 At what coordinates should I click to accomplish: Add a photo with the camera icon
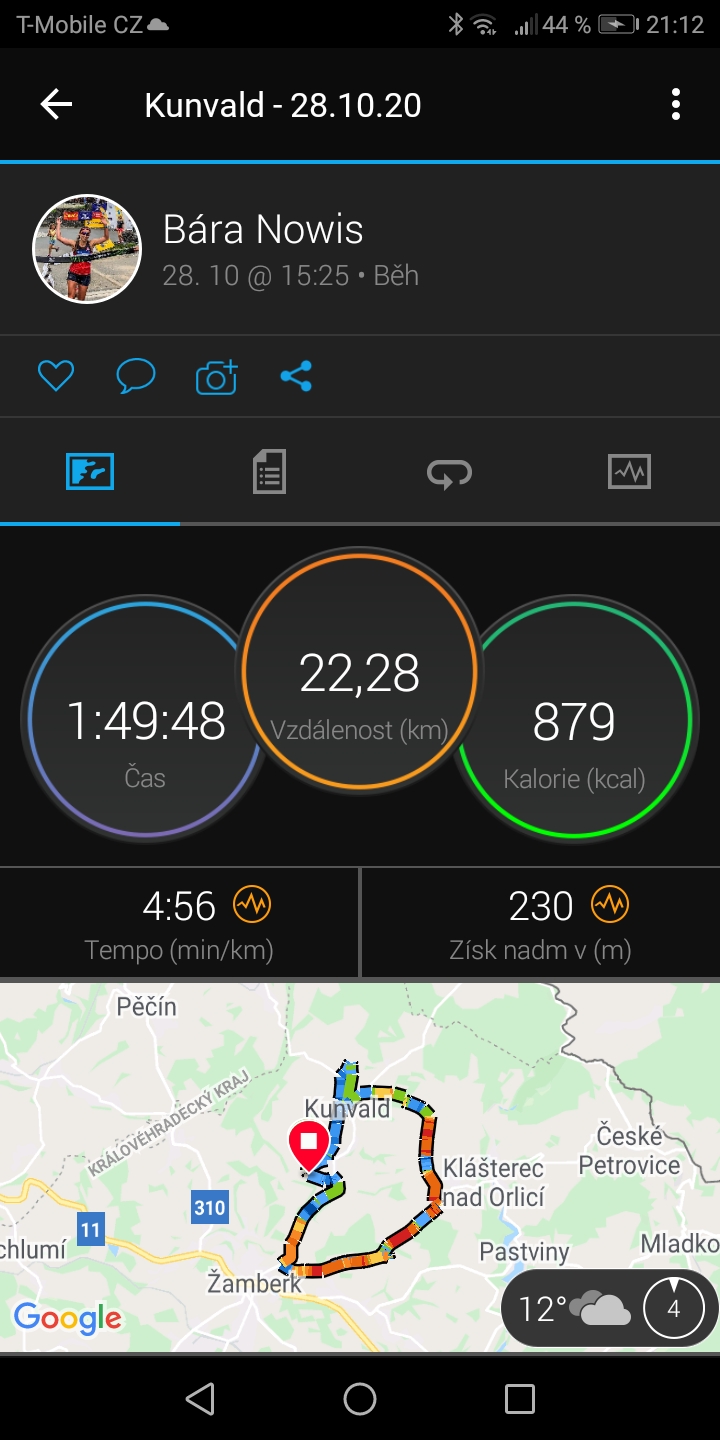pyautogui.click(x=216, y=376)
